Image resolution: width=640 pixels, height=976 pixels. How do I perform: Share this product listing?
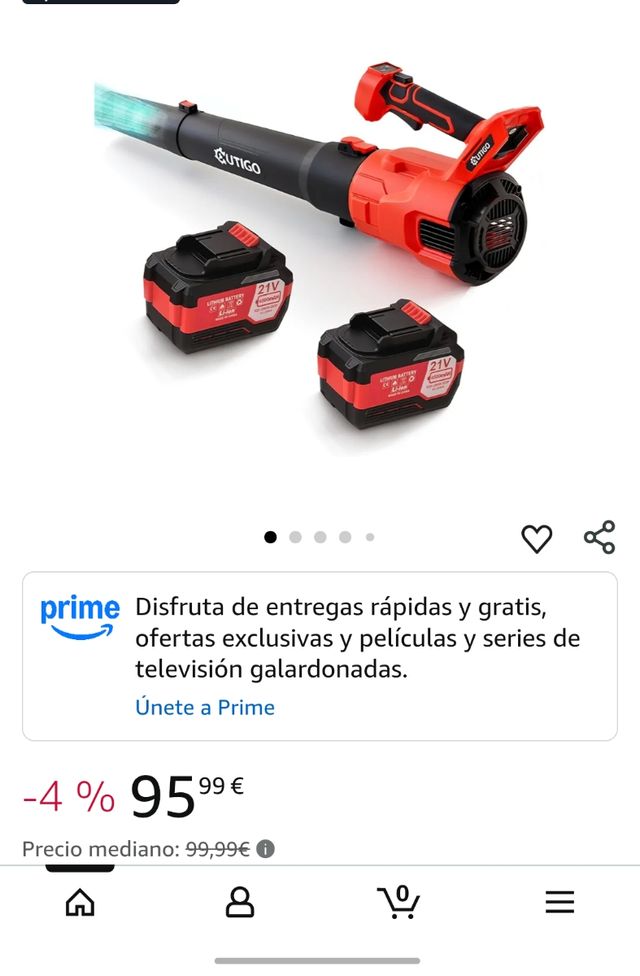coord(599,538)
